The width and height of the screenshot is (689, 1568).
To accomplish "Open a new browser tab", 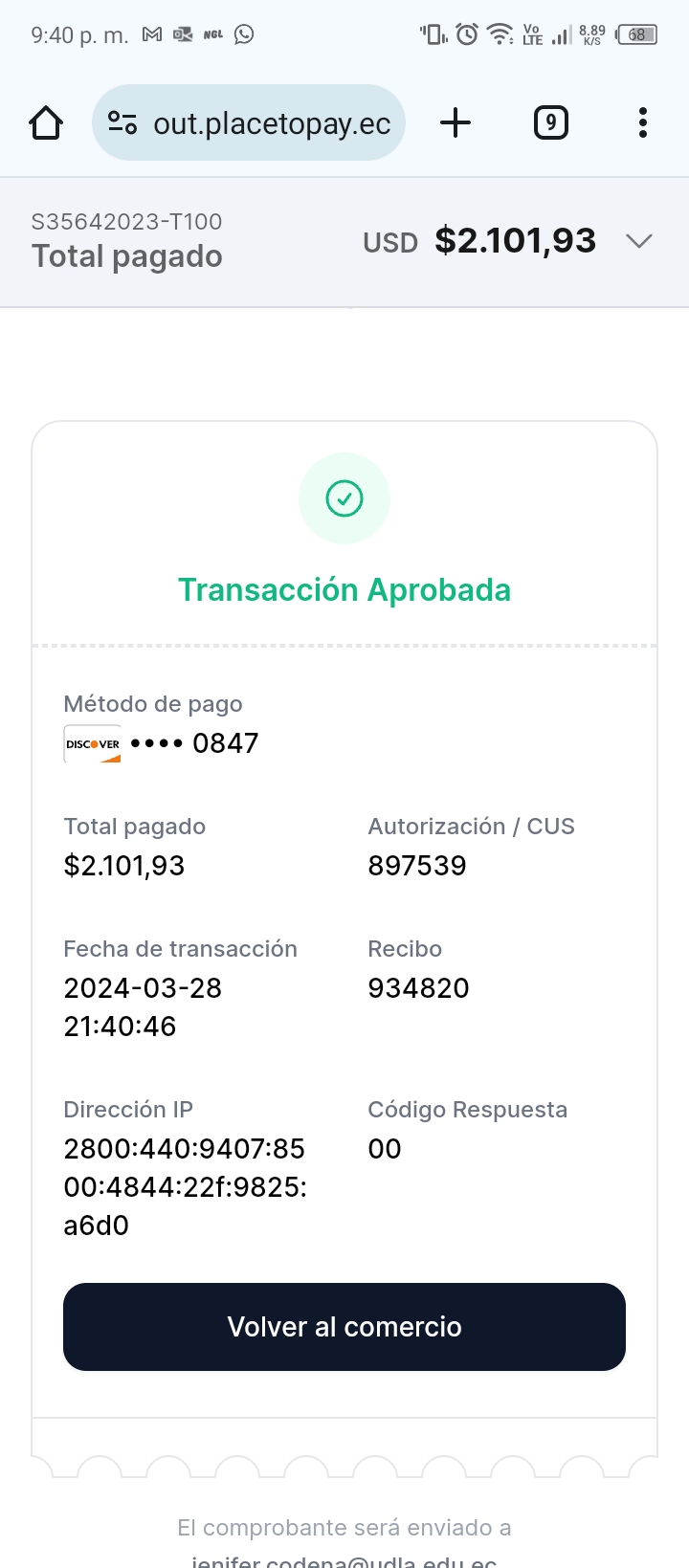I will click(456, 122).
